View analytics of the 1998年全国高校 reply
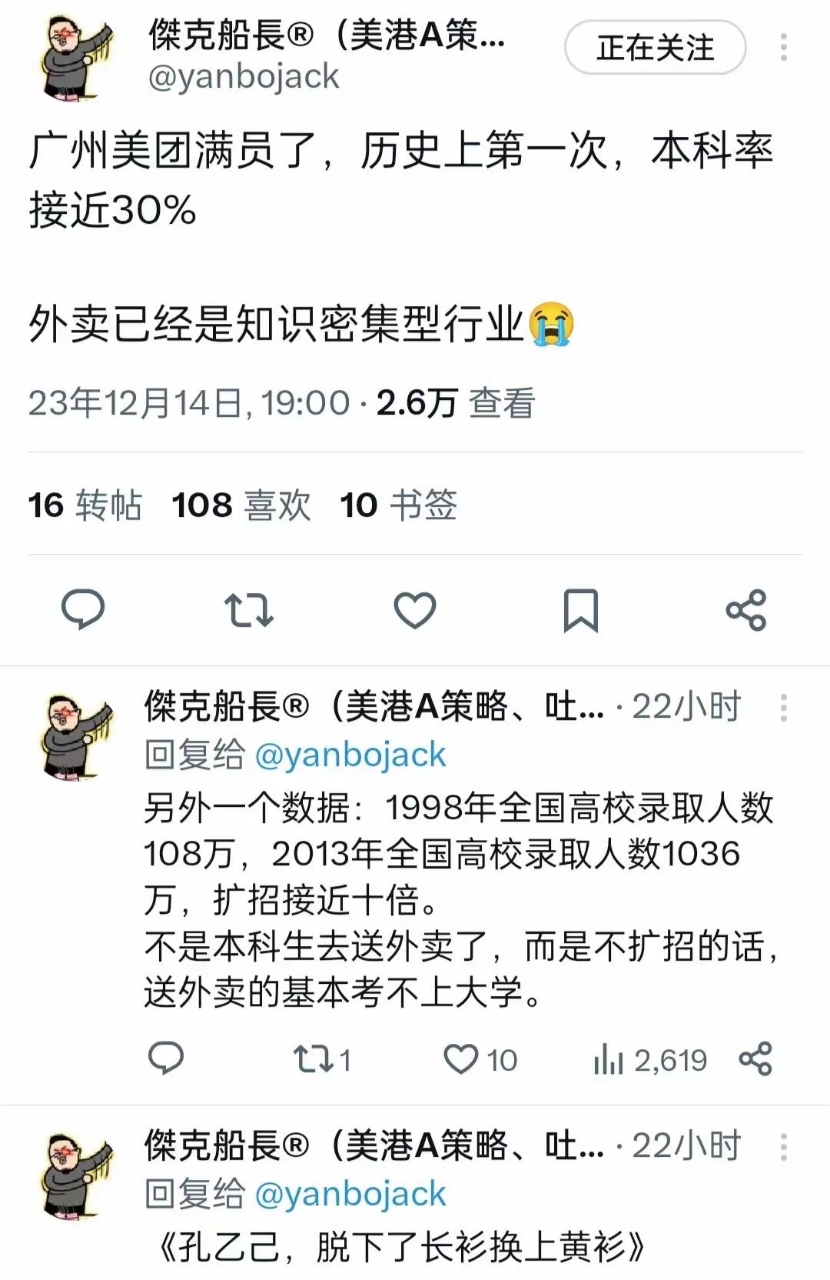The width and height of the screenshot is (830, 1280). tap(649, 1060)
